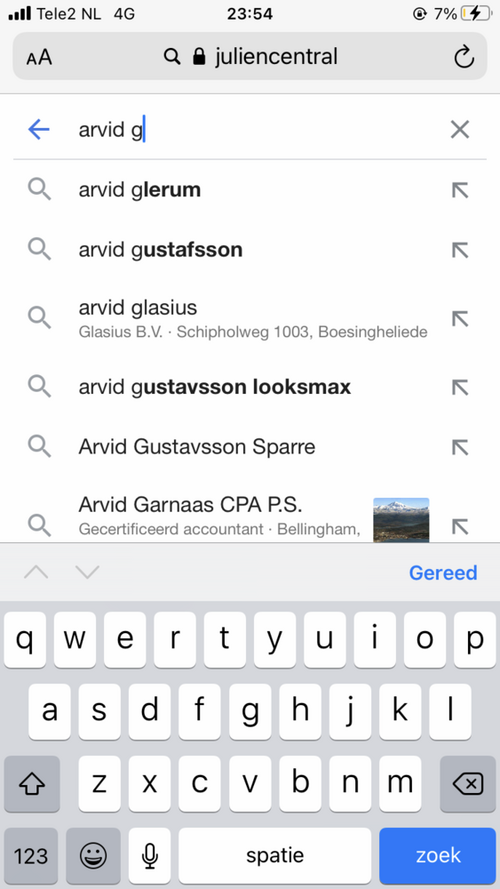The image size is (500, 889).
Task: Fill search with arvid glerum arrow
Action: pyautogui.click(x=460, y=190)
